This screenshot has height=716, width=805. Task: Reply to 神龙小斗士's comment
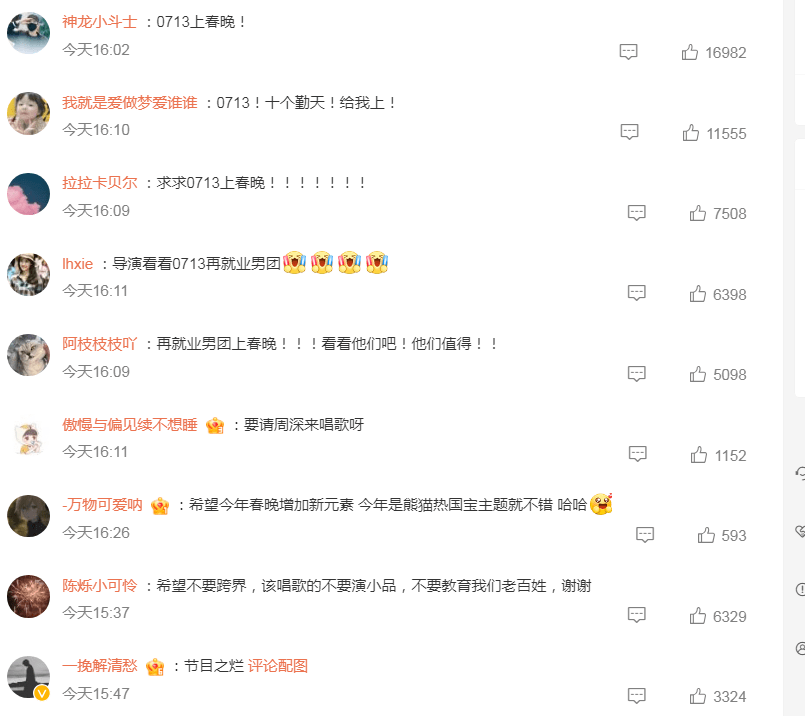628,52
